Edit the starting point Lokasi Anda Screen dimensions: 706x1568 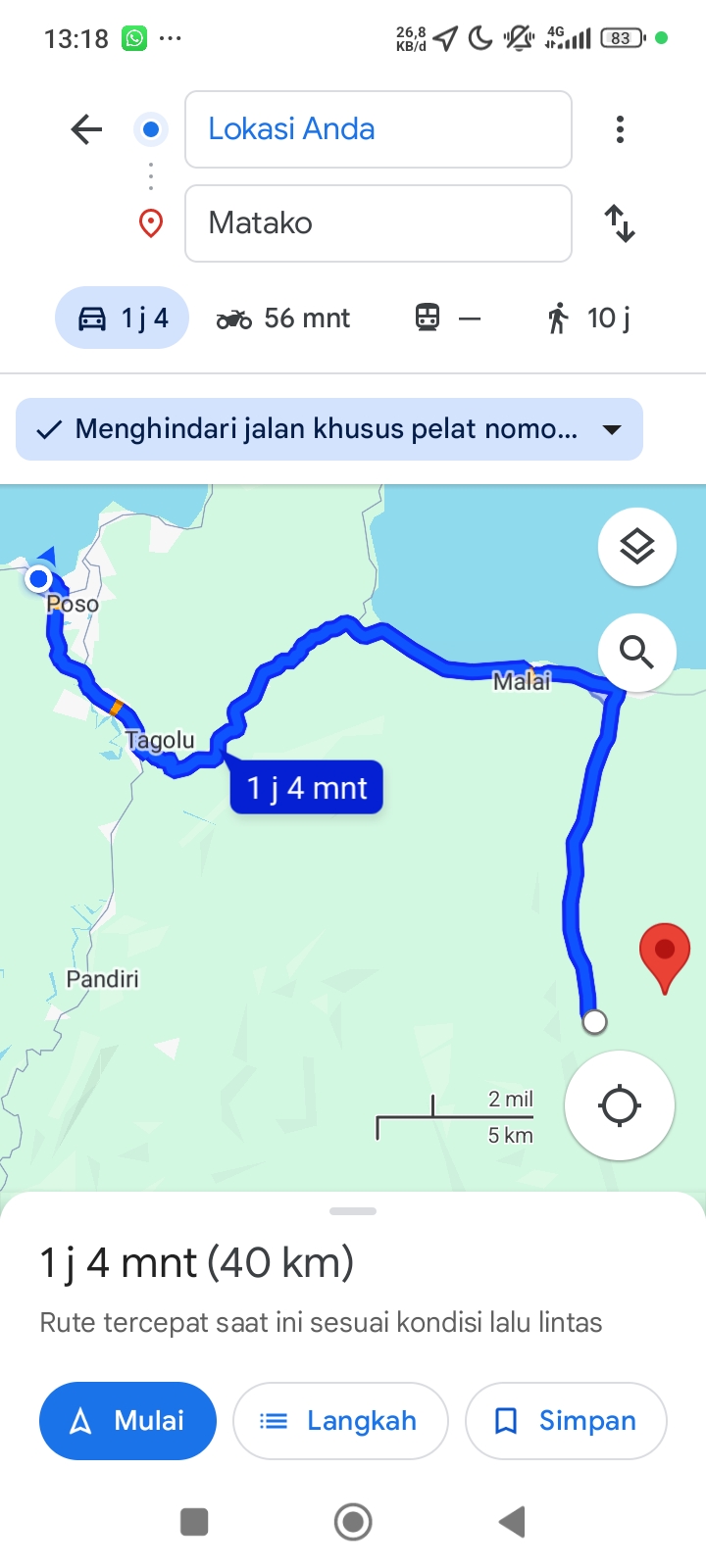coord(378,129)
